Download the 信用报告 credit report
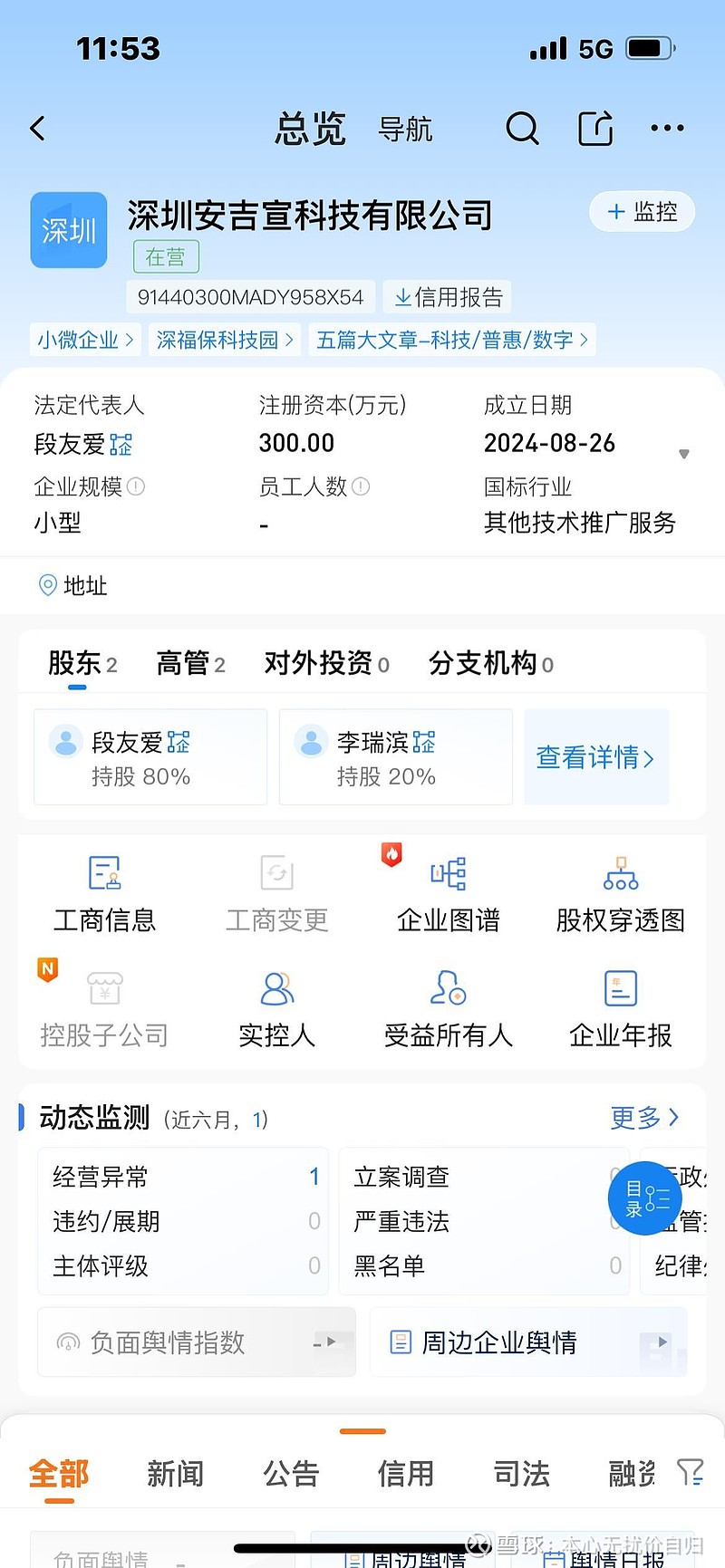This screenshot has width=725, height=1568. [448, 297]
